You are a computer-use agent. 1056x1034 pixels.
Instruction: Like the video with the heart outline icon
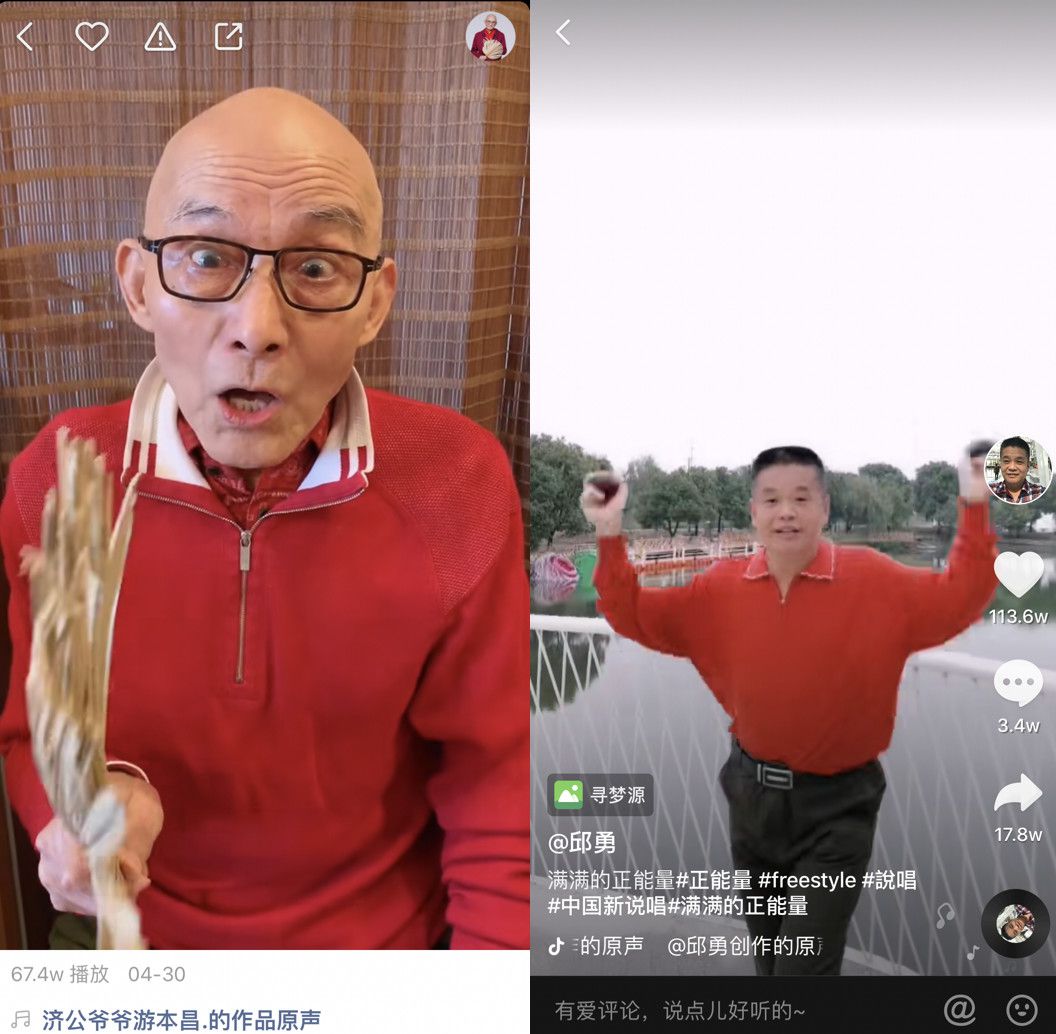(x=92, y=37)
